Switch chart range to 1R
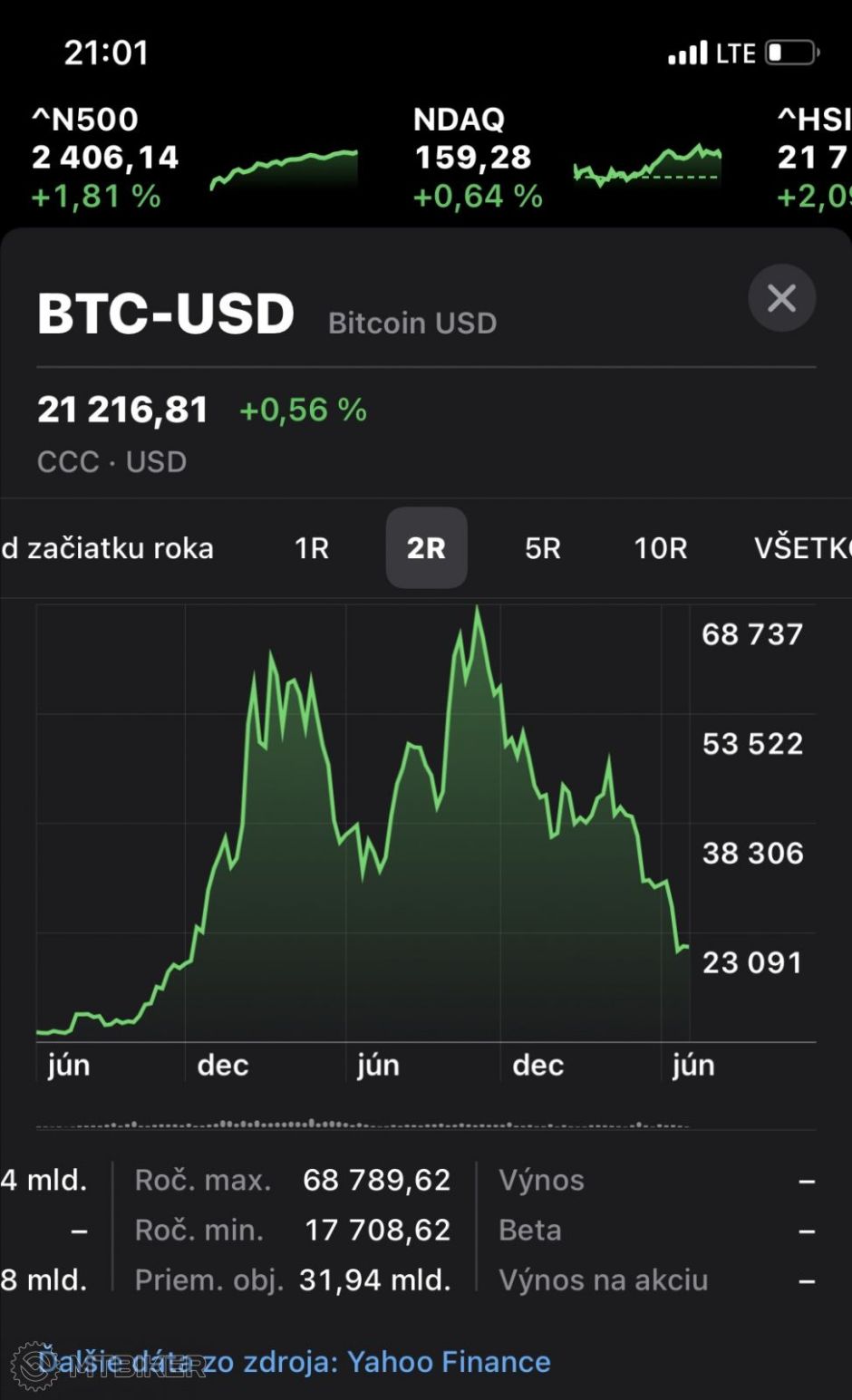Viewport: 852px width, 1400px height. coord(311,548)
